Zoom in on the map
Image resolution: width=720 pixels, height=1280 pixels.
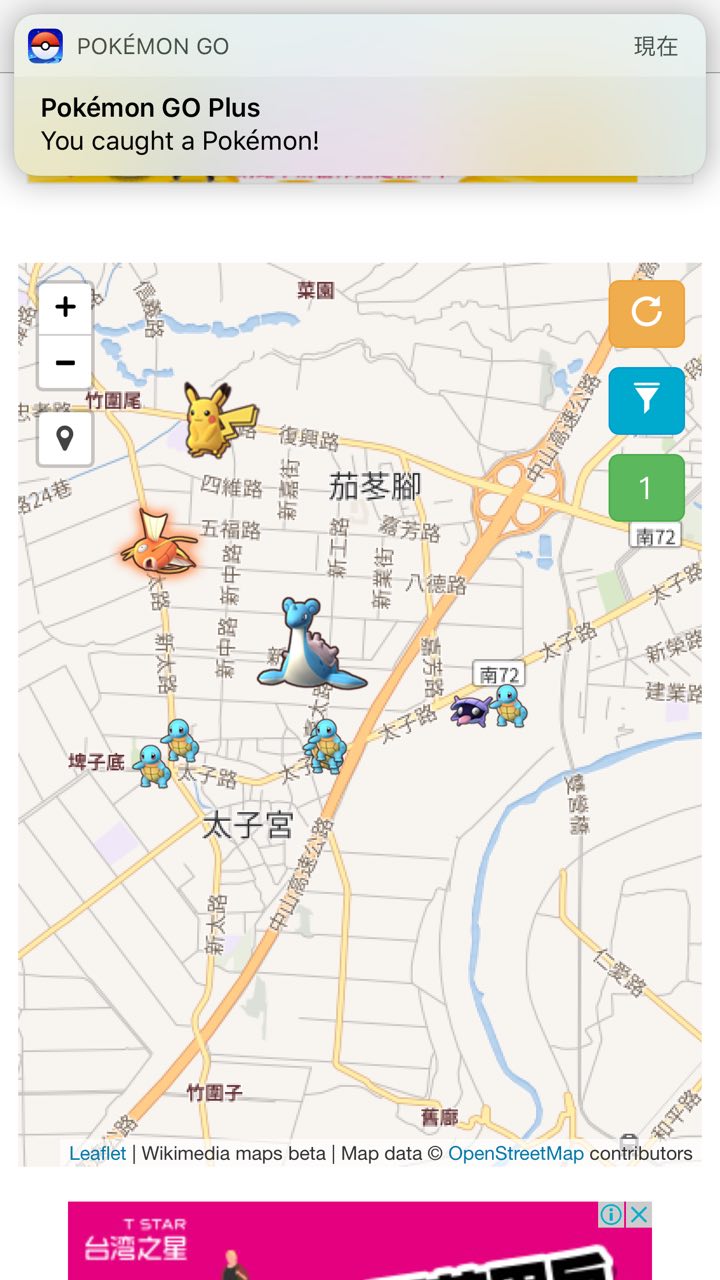(65, 307)
